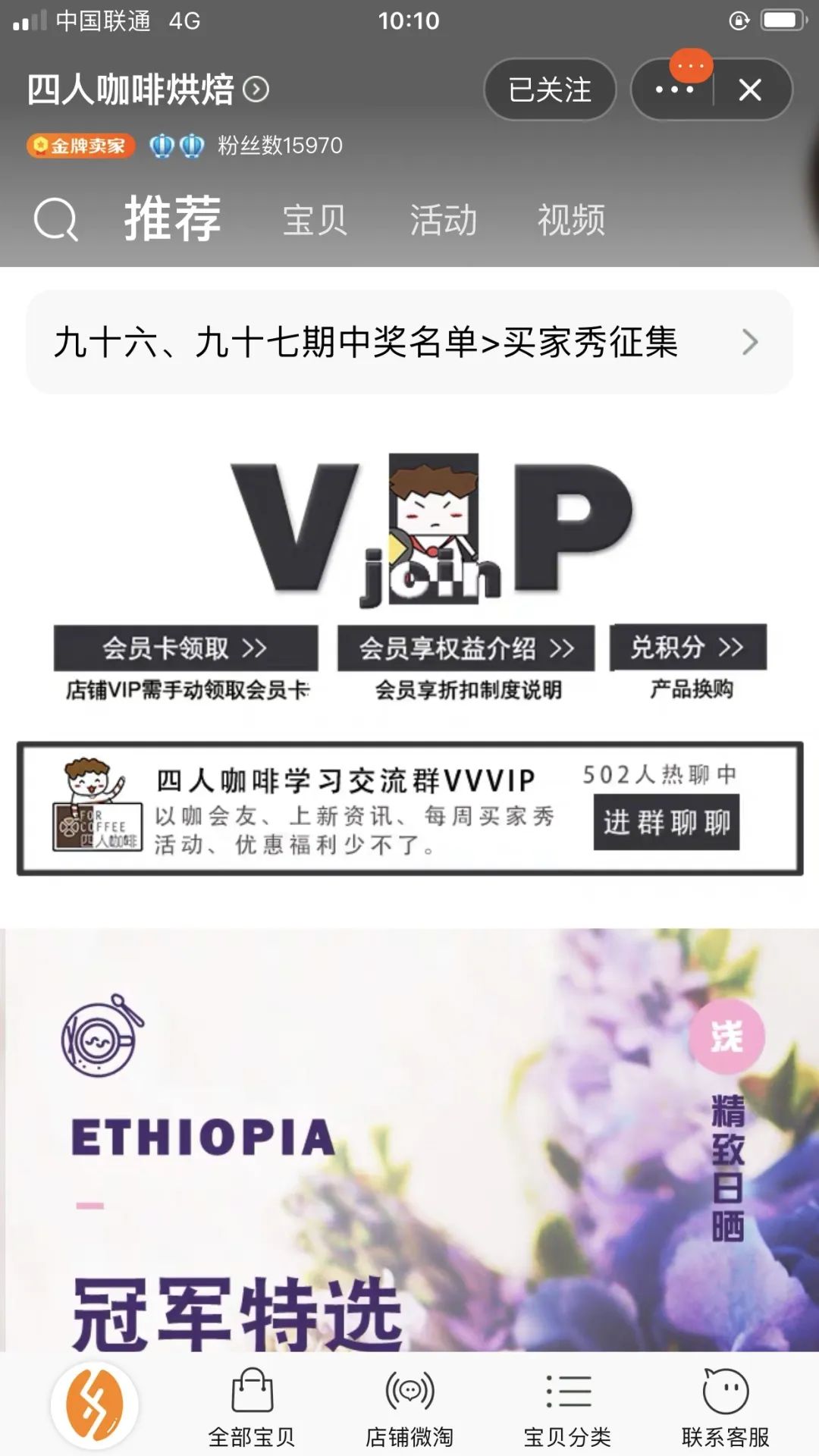Open the three-dot more menu
Viewport: 819px width, 1456px height.
coord(673,90)
